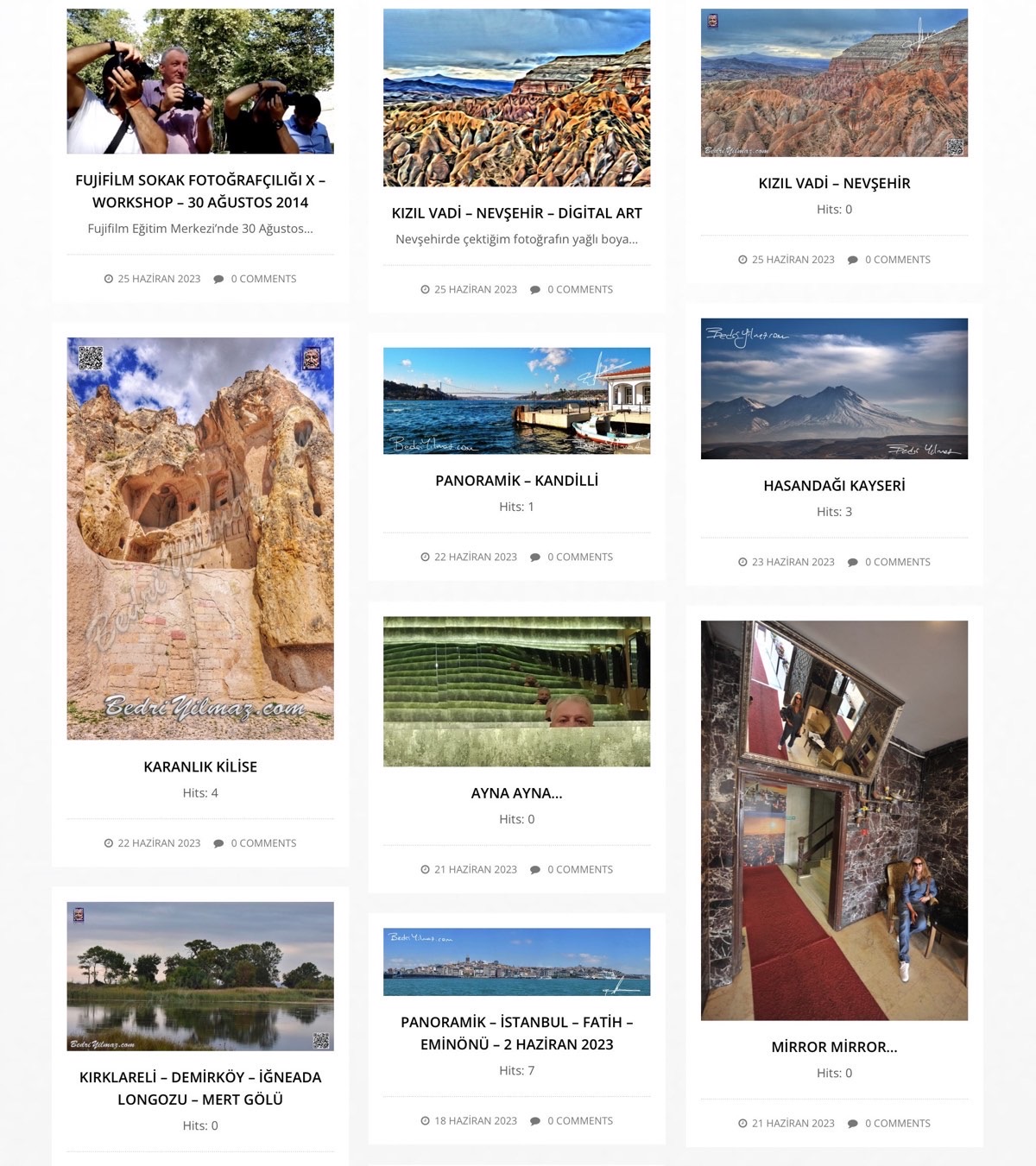The image size is (1036, 1166).
Task: Open the Hasandağı Kayseri title link
Action: click(x=834, y=485)
